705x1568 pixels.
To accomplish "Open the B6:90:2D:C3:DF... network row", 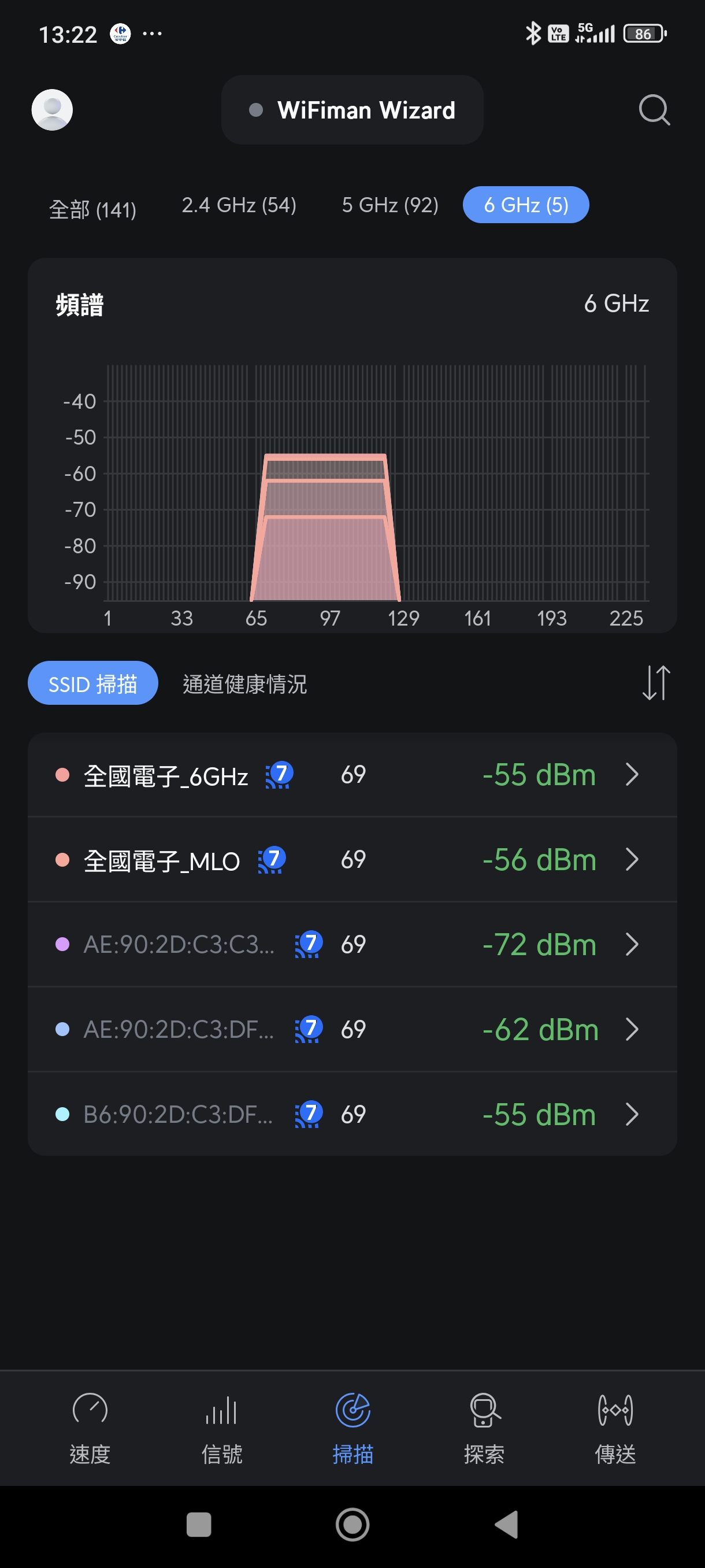I will pos(352,1115).
